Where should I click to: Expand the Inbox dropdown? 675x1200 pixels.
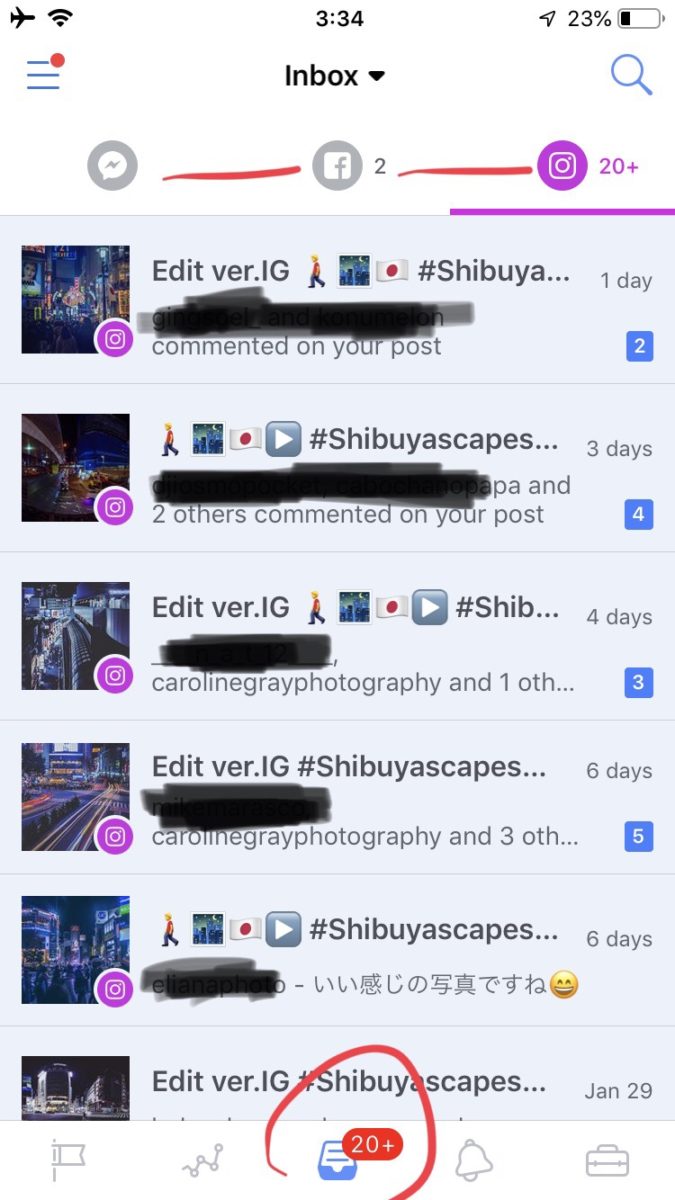click(335, 76)
